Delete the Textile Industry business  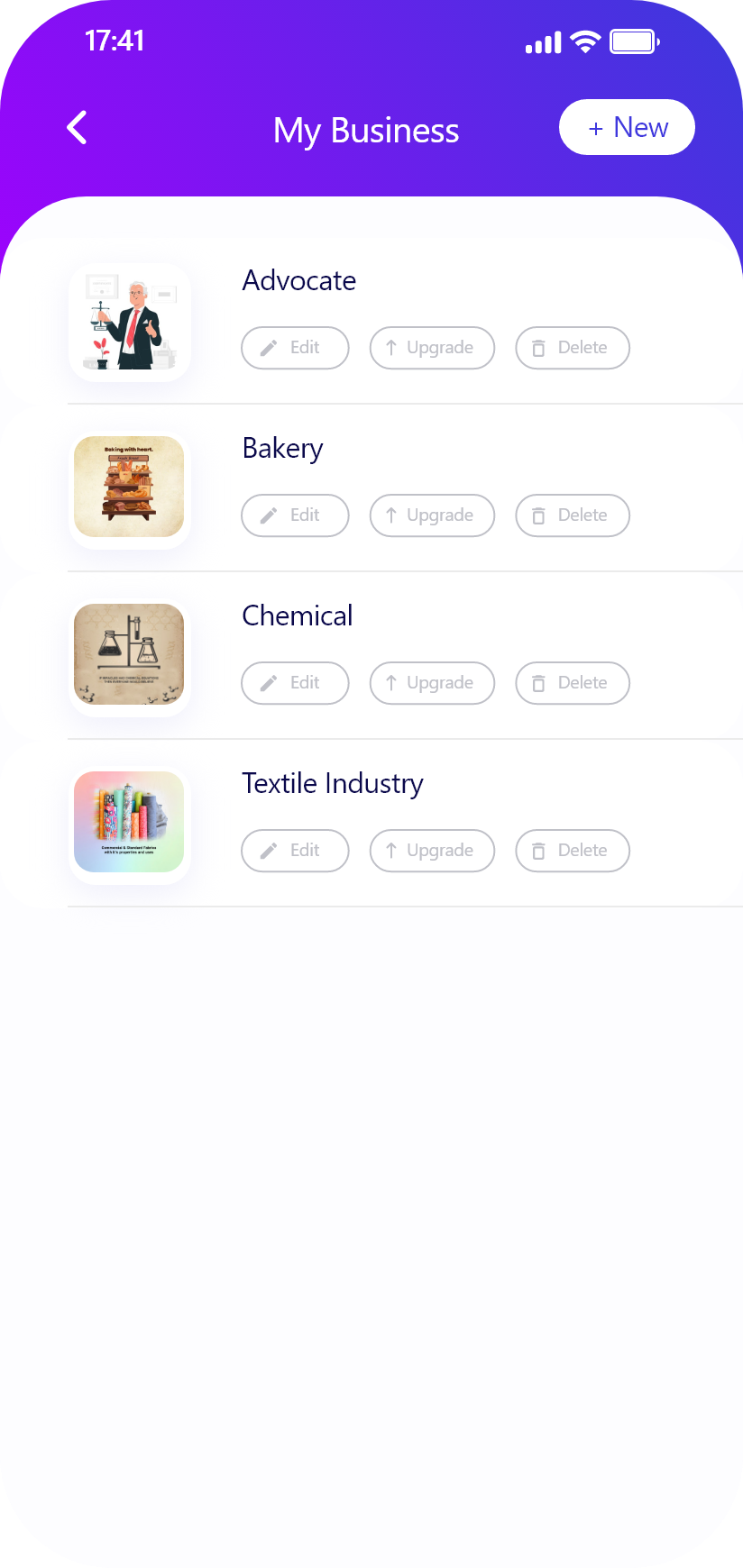572,851
